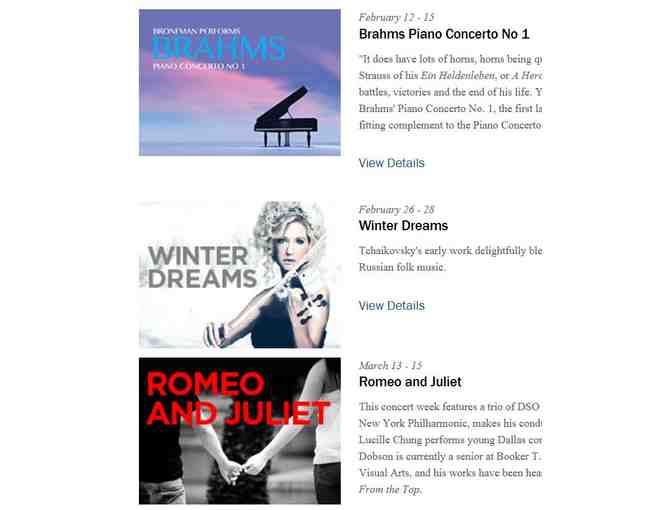Open the Romeo and Juliet concert image

point(239,430)
